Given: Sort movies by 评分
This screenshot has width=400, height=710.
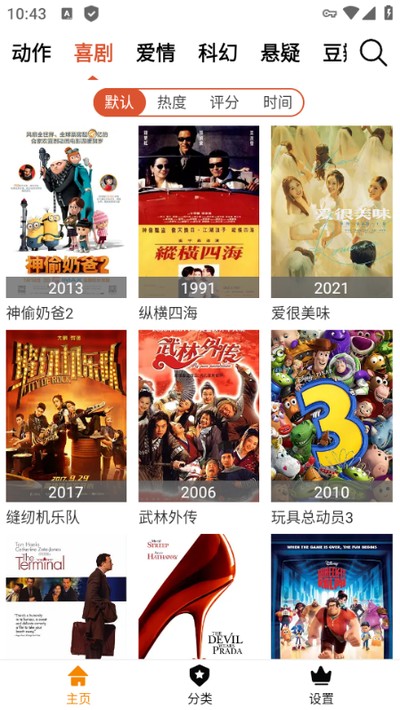Looking at the screenshot, I should point(224,102).
